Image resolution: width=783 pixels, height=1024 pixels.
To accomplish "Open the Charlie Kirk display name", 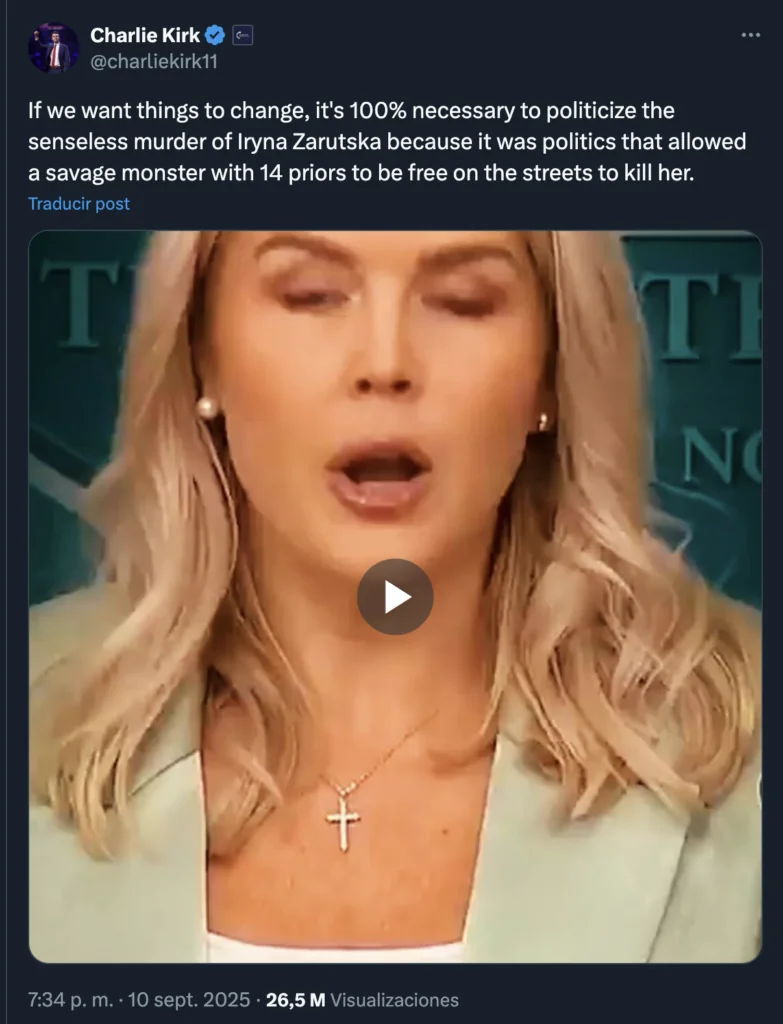I will [x=144, y=35].
